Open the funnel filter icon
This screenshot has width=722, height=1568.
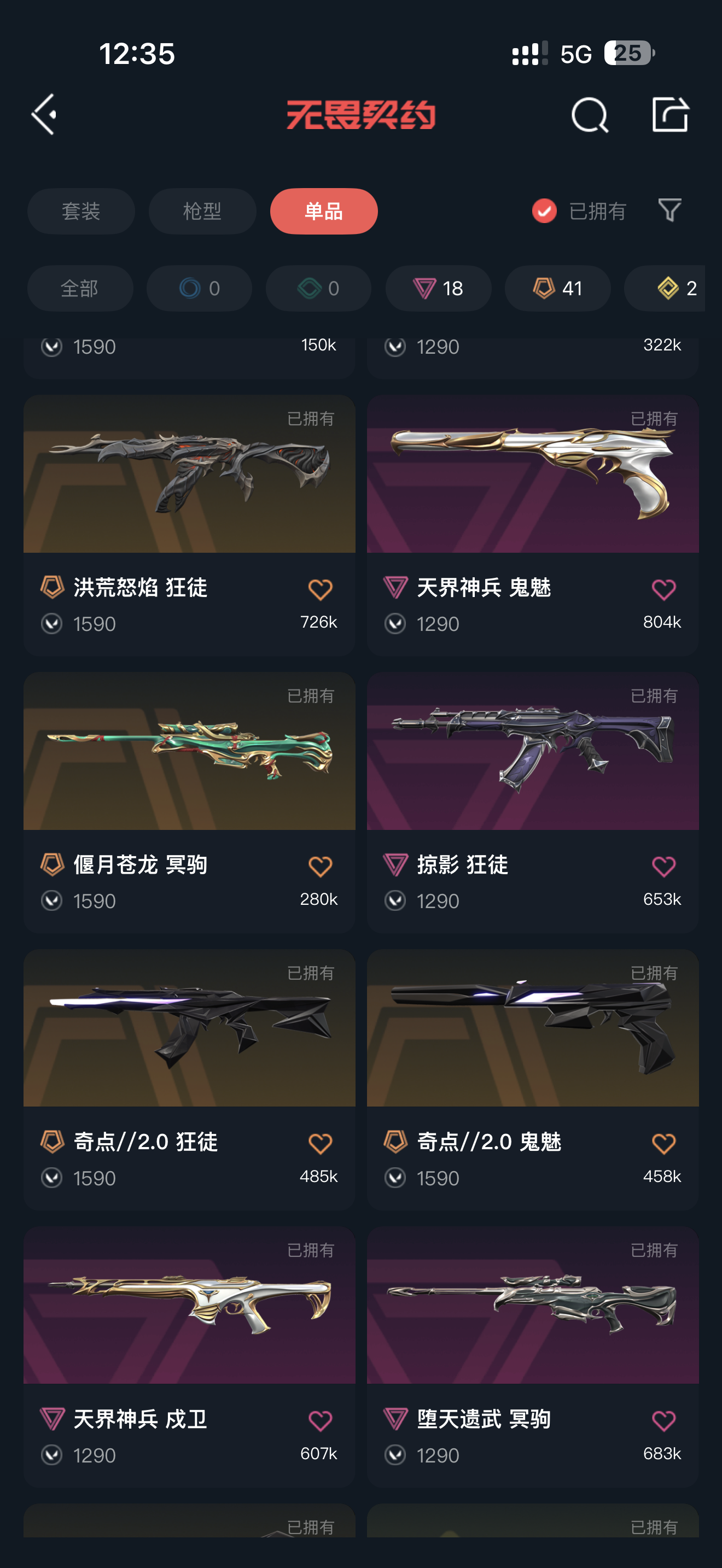point(669,210)
